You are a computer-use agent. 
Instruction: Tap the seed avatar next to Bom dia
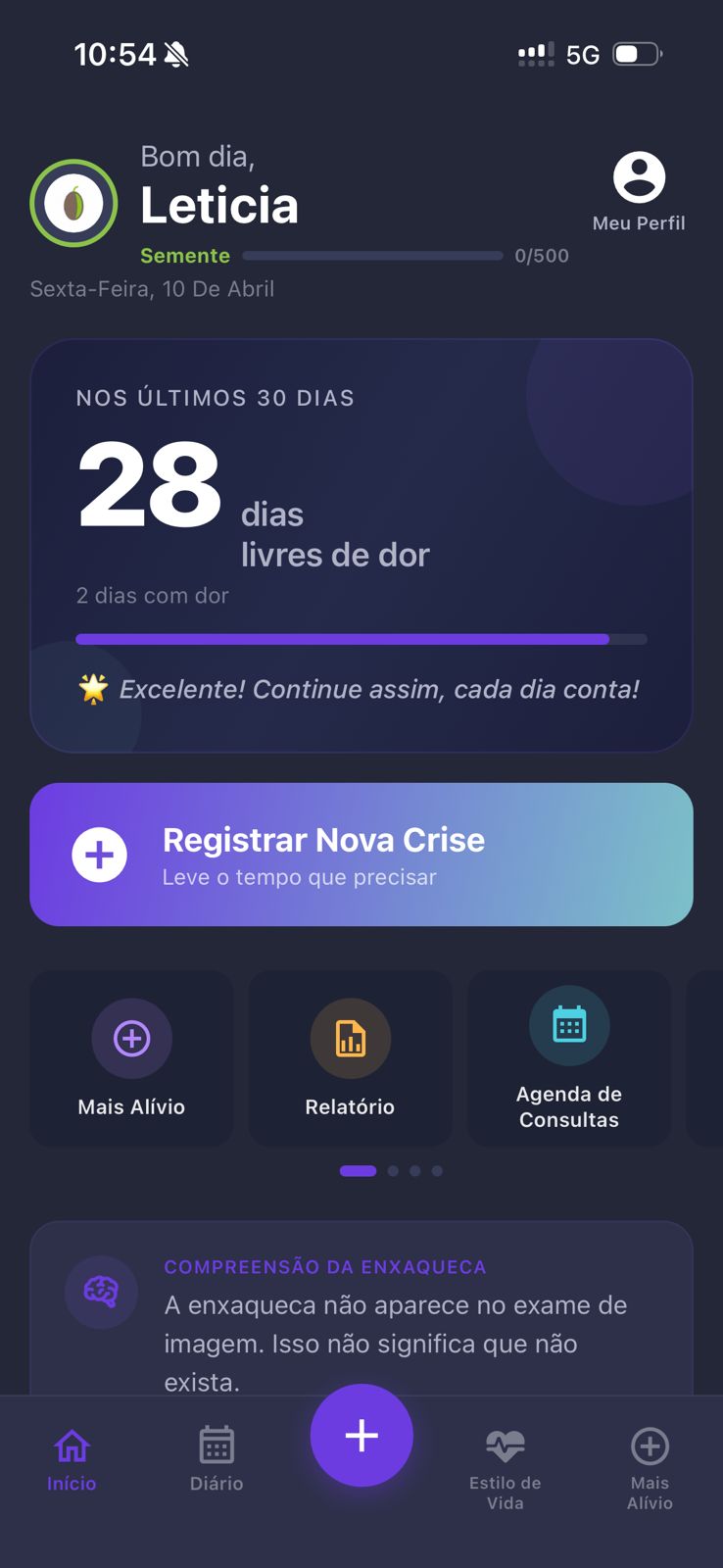72,202
